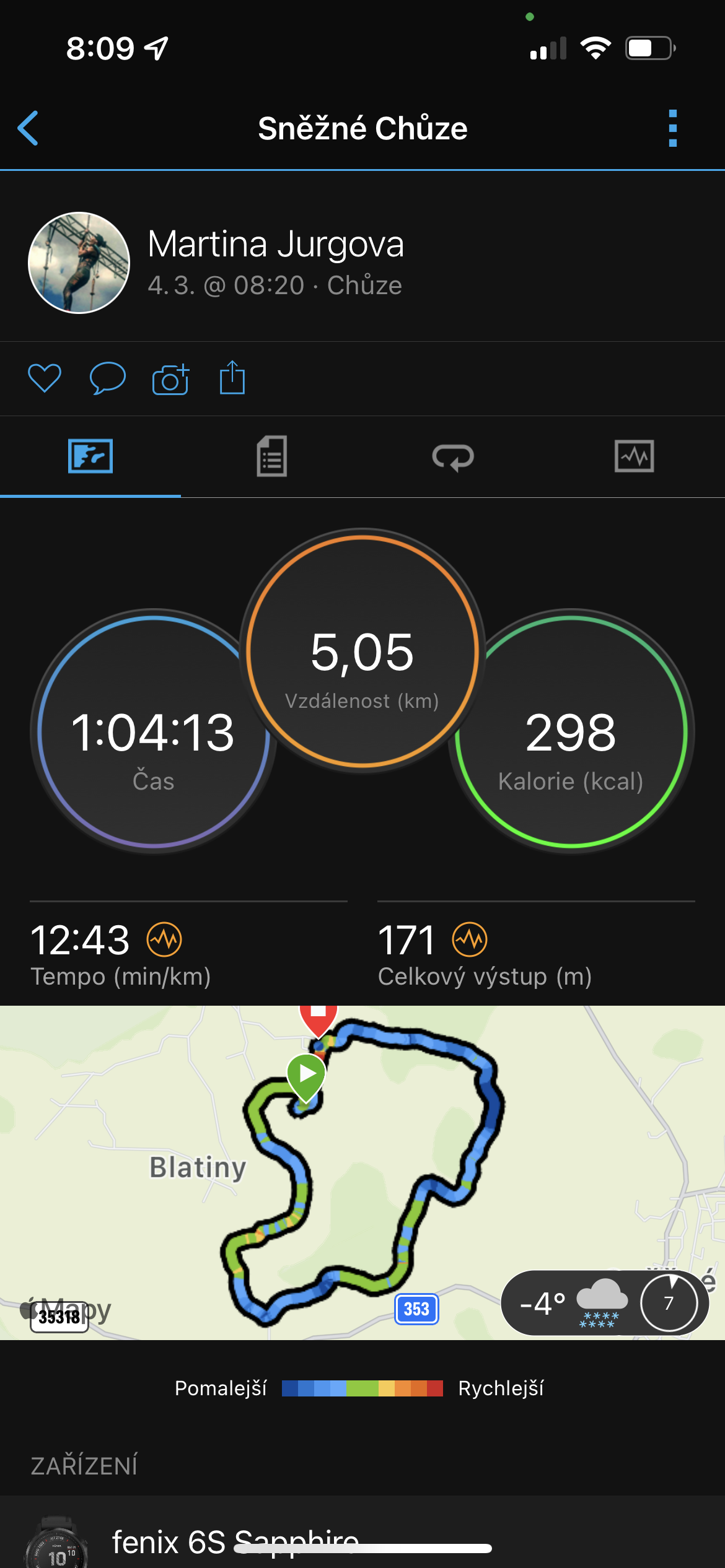Open Martina Jurgova's profile picture
Image resolution: width=725 pixels, height=1568 pixels.
click(x=79, y=263)
